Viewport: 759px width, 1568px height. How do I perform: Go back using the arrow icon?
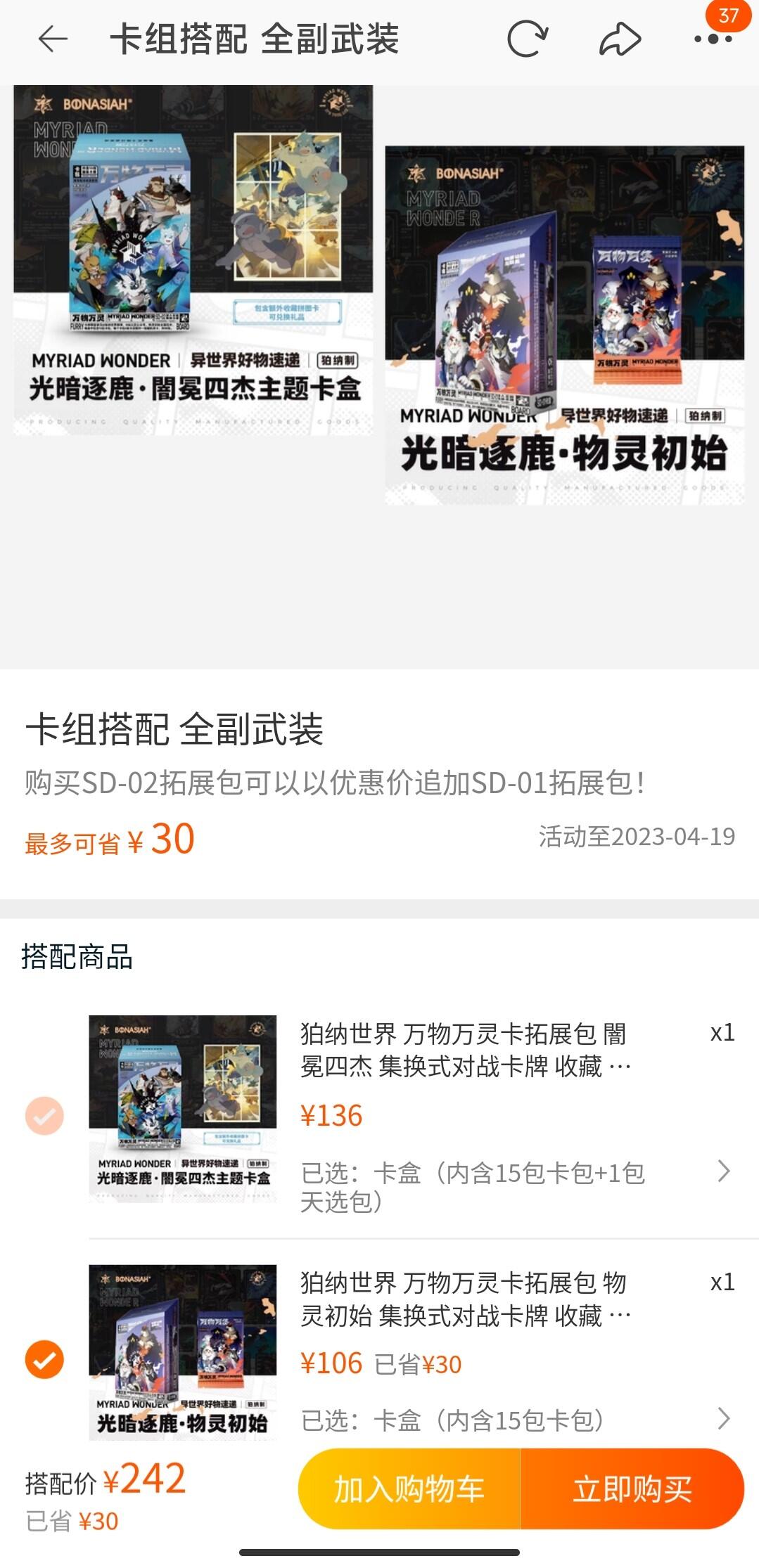coord(53,39)
